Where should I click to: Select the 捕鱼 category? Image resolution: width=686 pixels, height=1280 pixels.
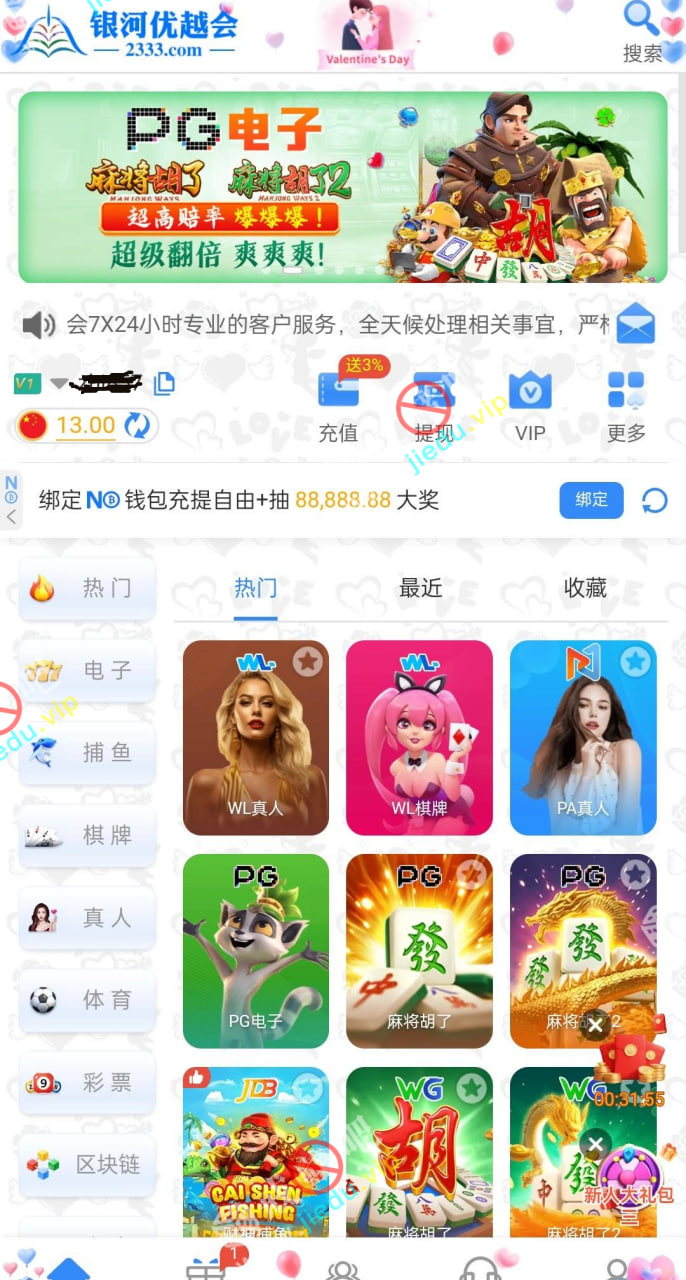point(87,753)
